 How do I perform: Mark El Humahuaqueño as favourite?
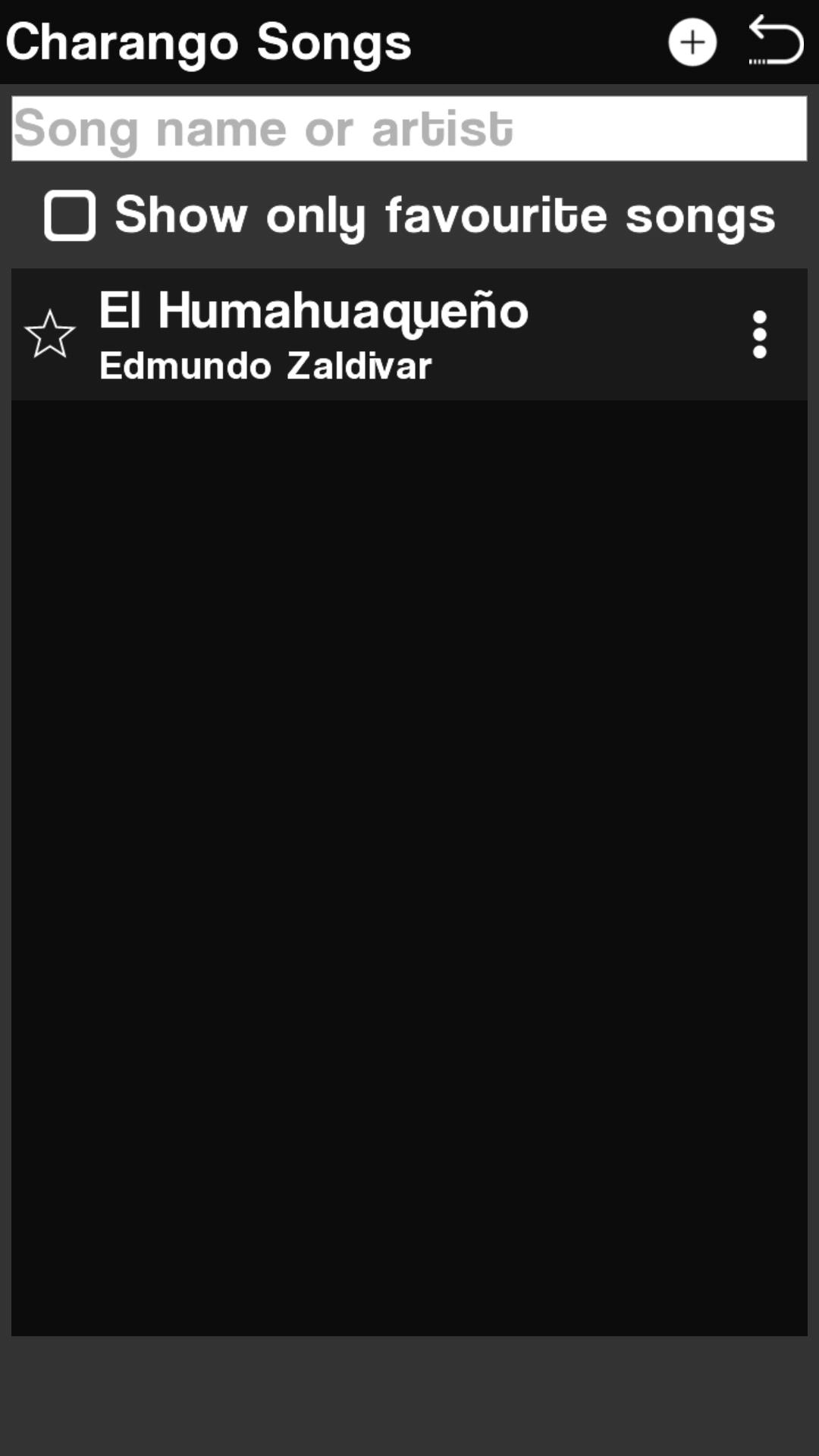click(50, 334)
